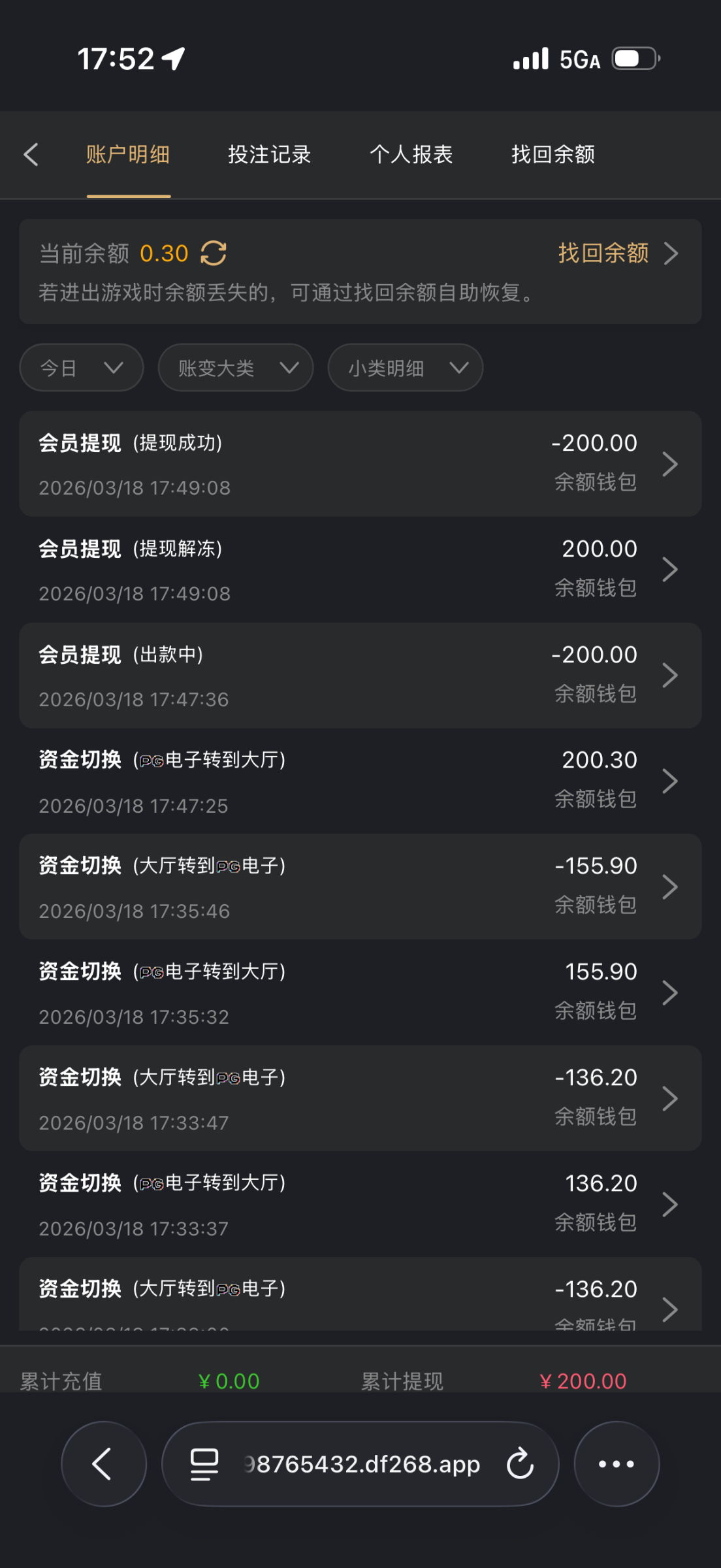The height and width of the screenshot is (1568, 721).
Task: Tap the browser back button
Action: point(104,1463)
